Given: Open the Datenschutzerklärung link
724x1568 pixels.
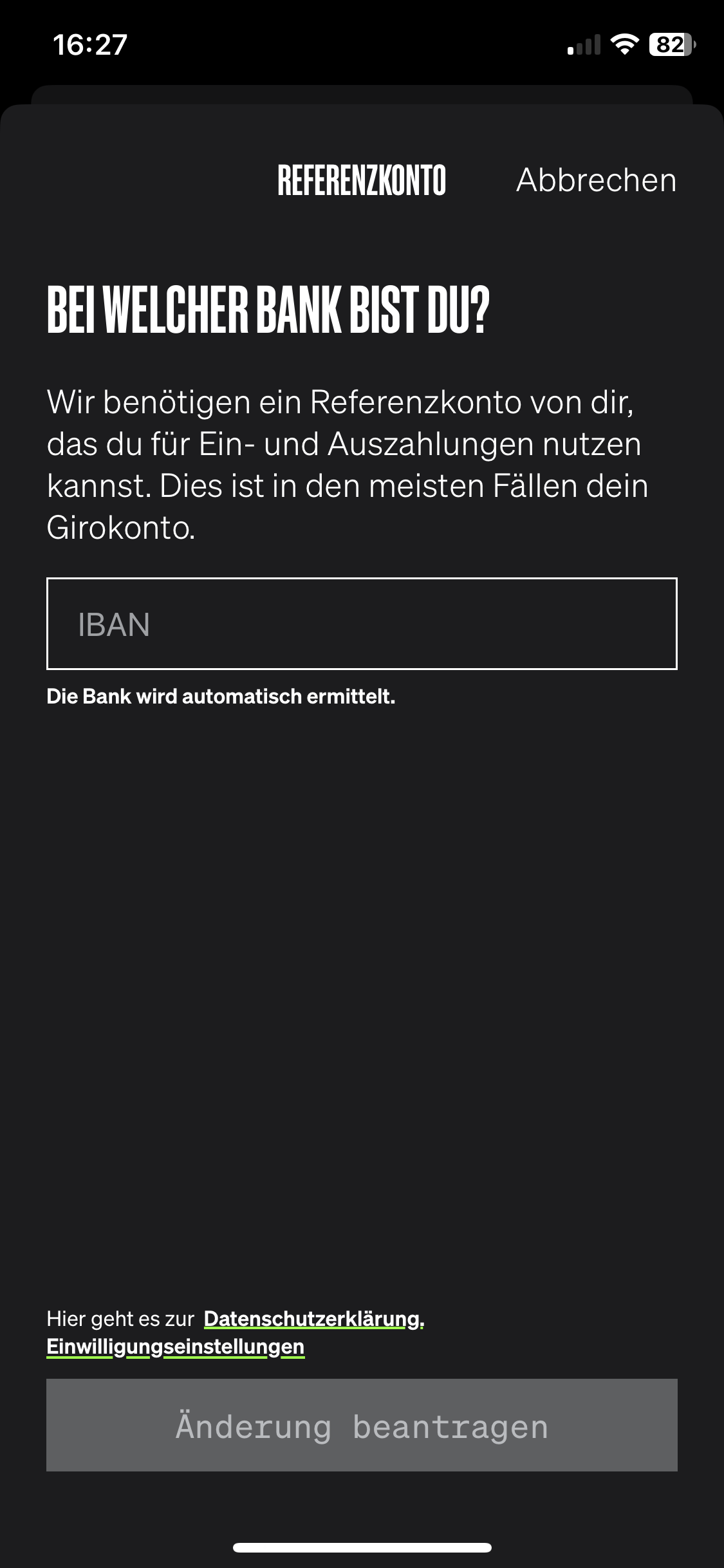Looking at the screenshot, I should point(313,1319).
